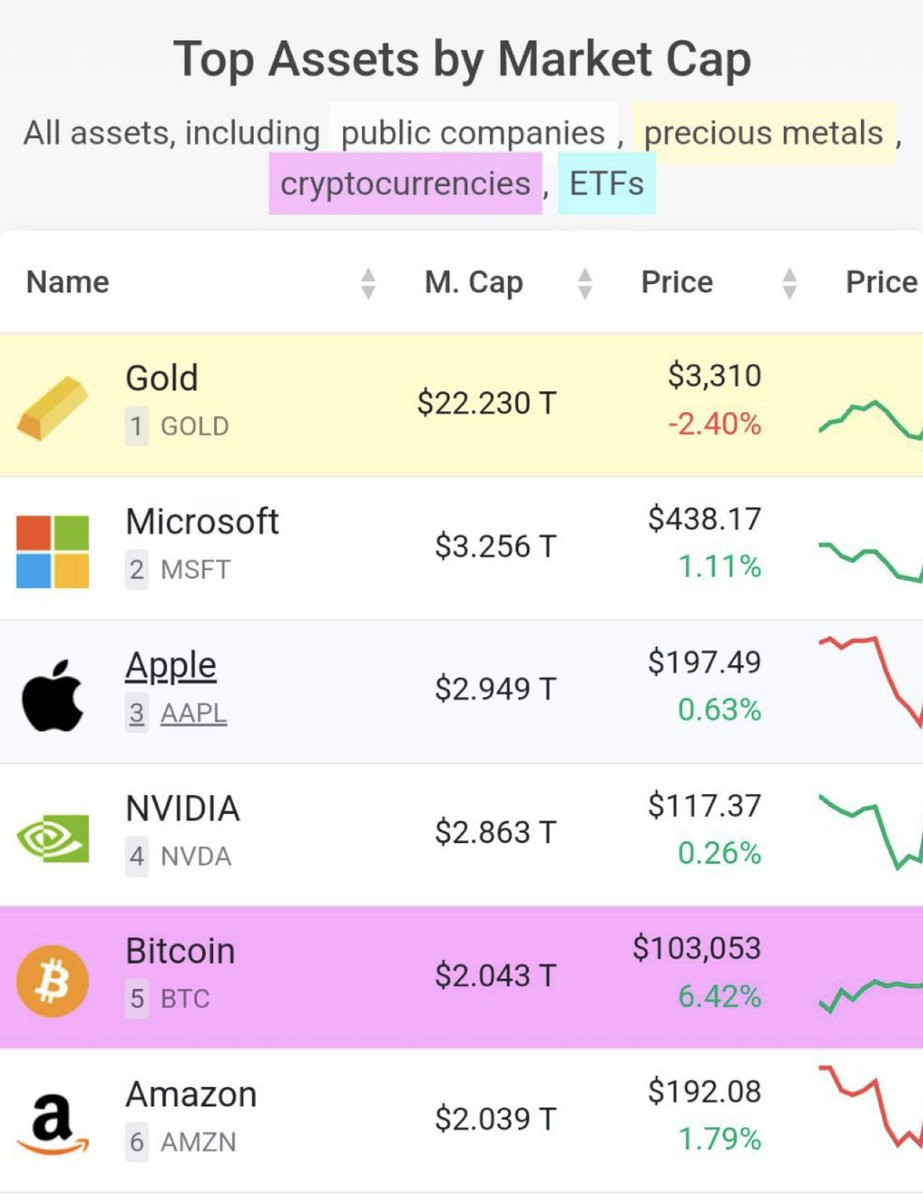The height and width of the screenshot is (1200, 923).
Task: Show only ETFs
Action: 606,184
